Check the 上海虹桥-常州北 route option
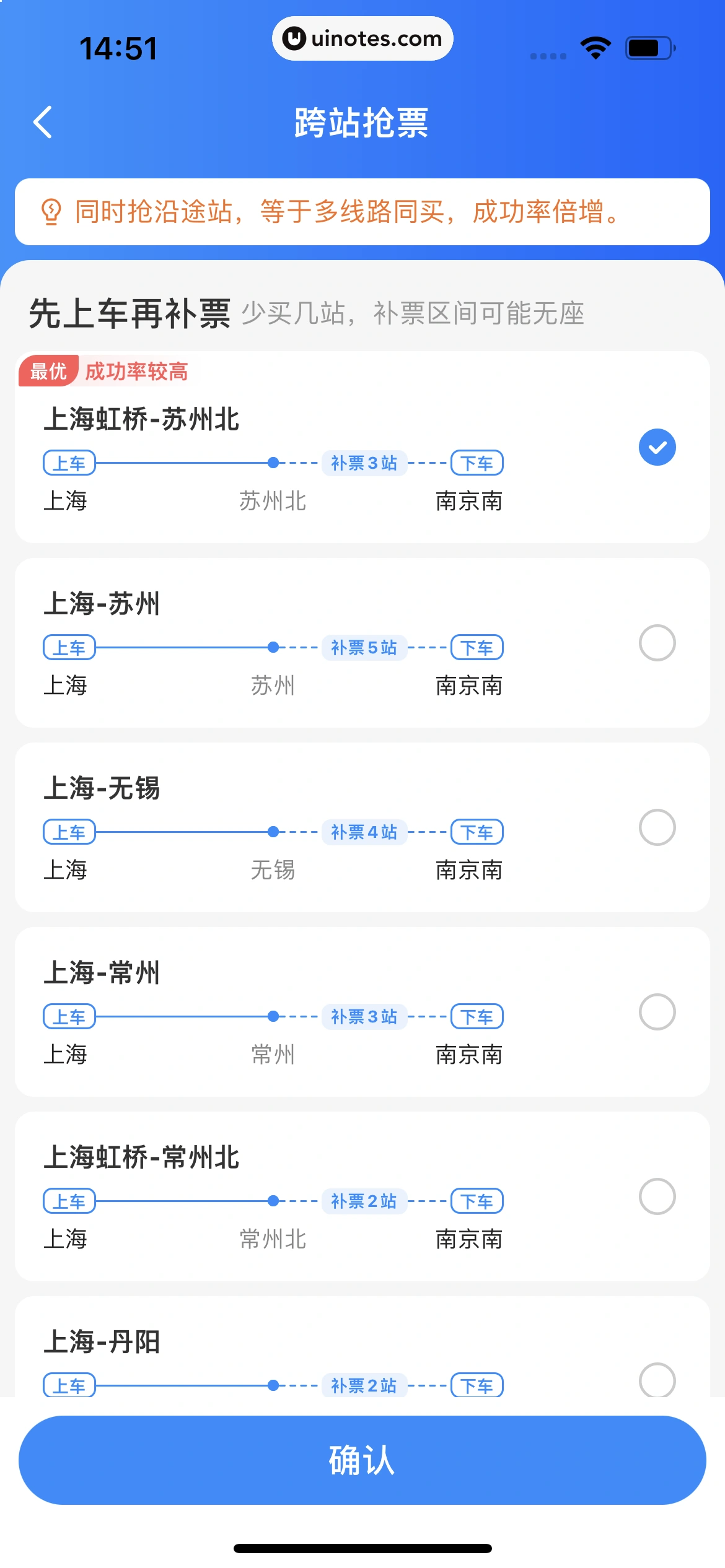Viewport: 725px width, 1568px height. [x=657, y=1196]
